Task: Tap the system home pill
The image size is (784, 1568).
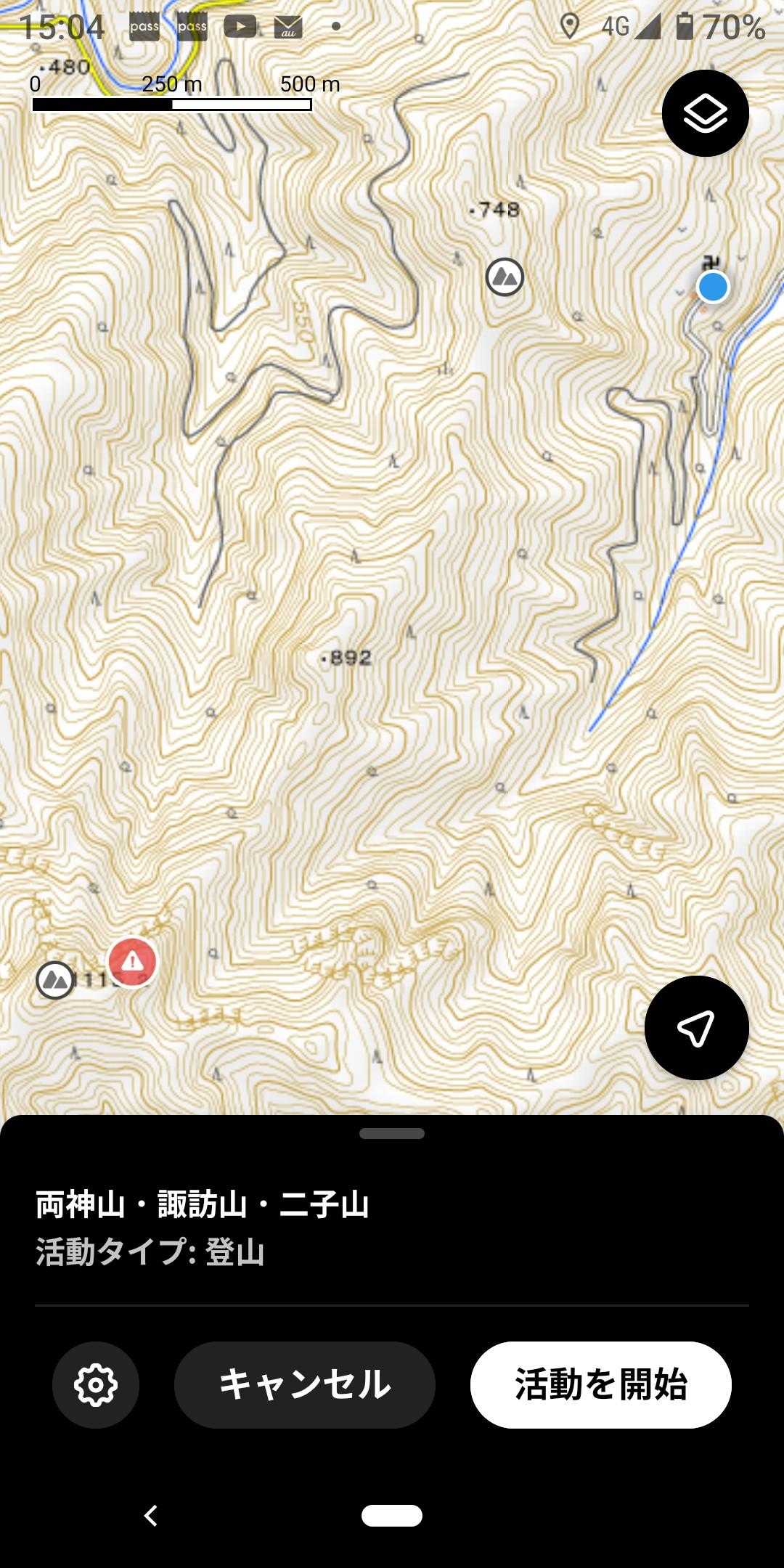Action: (x=392, y=1516)
